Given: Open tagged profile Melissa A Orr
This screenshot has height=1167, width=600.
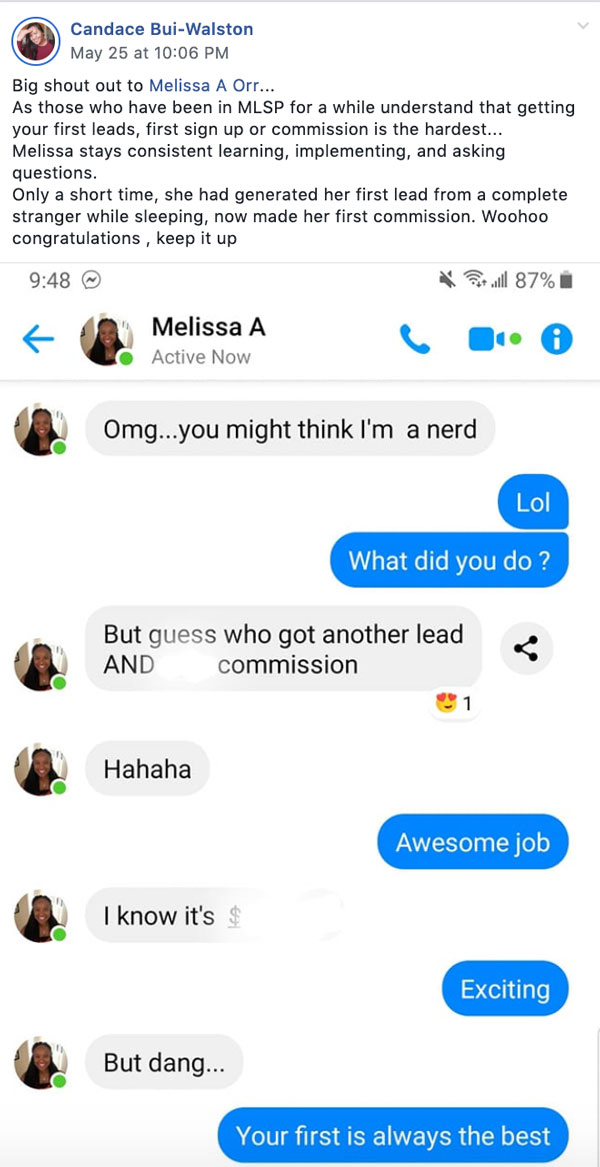Looking at the screenshot, I should coord(205,85).
